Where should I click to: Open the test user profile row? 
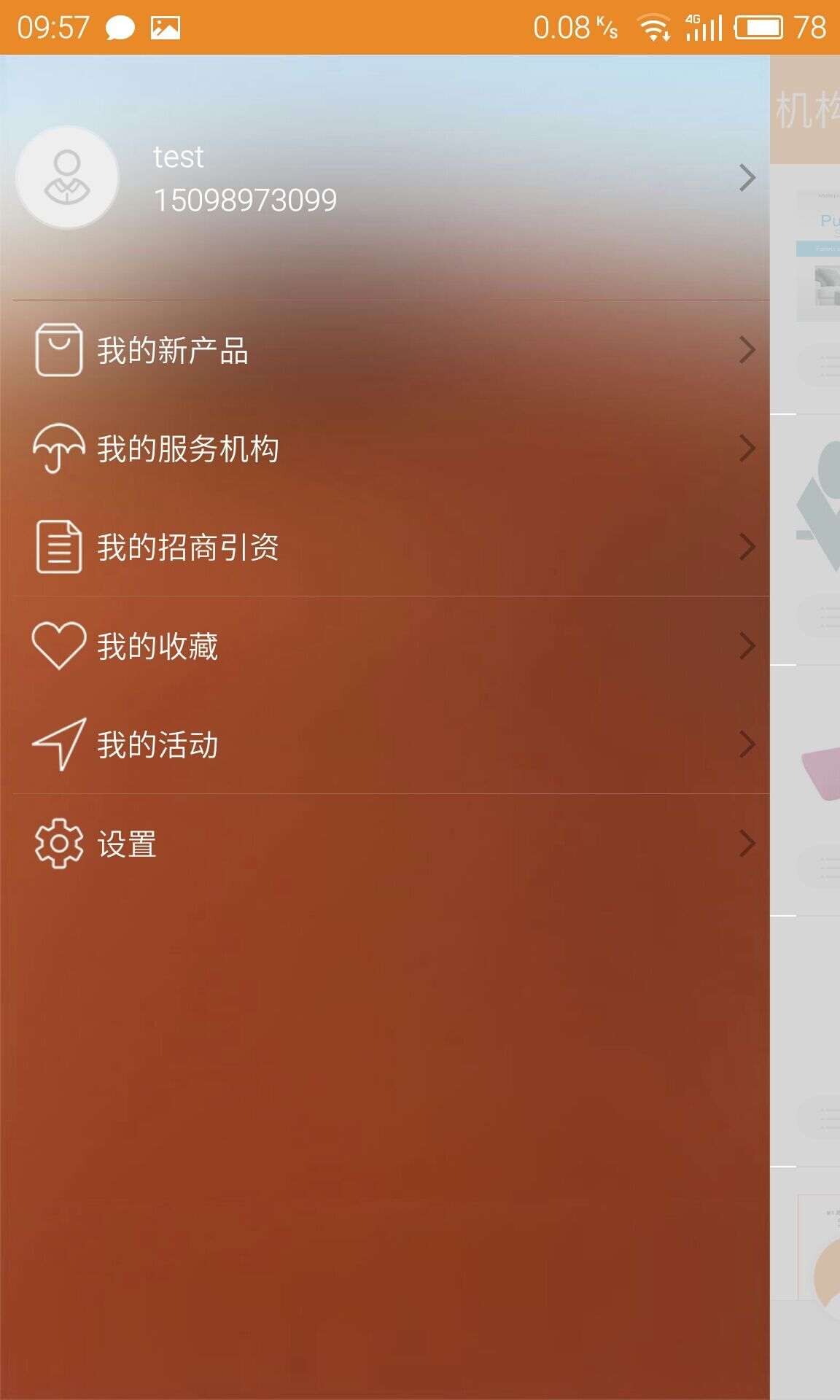click(x=385, y=177)
